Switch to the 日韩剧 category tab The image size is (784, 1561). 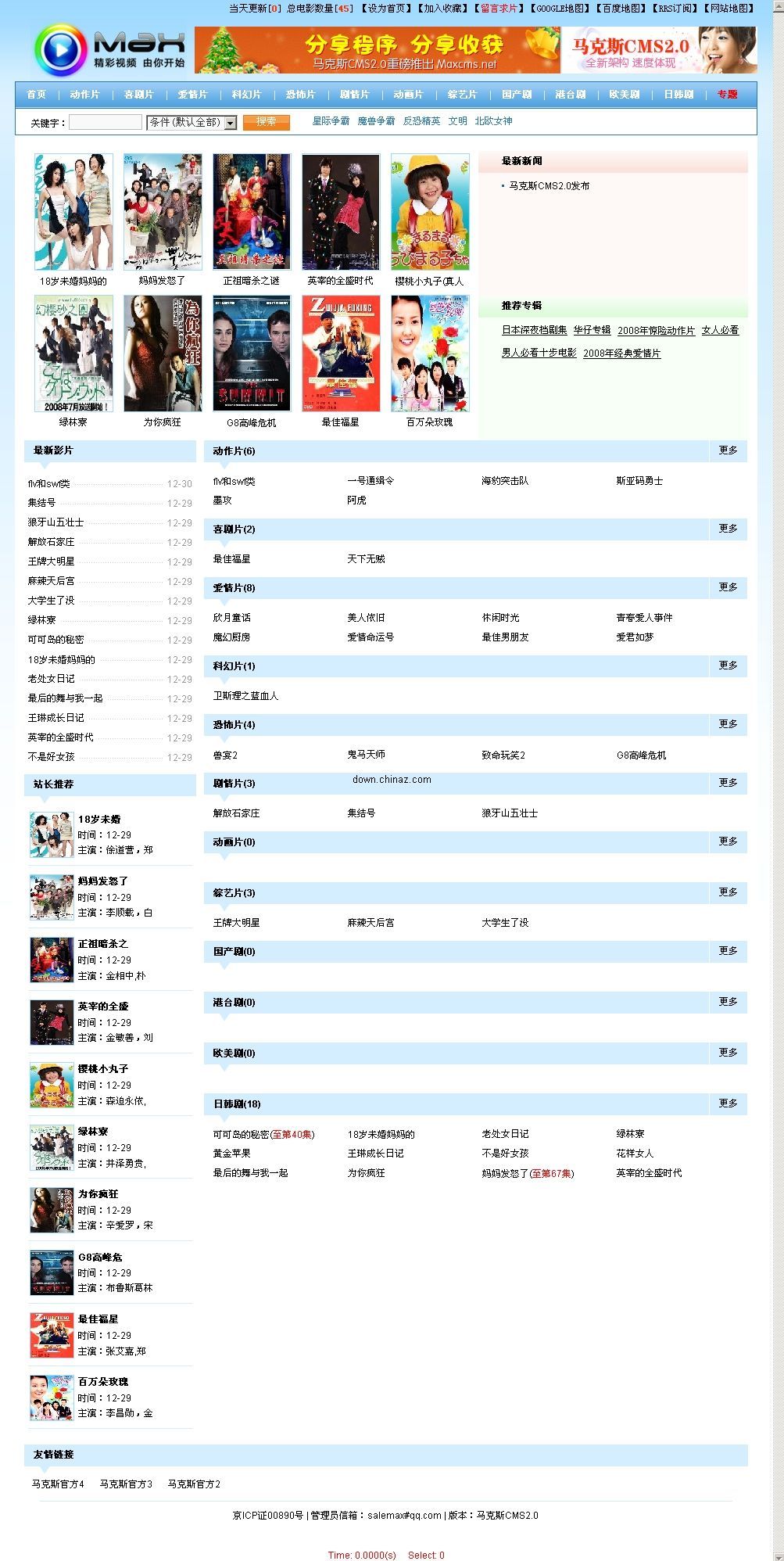pyautogui.click(x=678, y=95)
